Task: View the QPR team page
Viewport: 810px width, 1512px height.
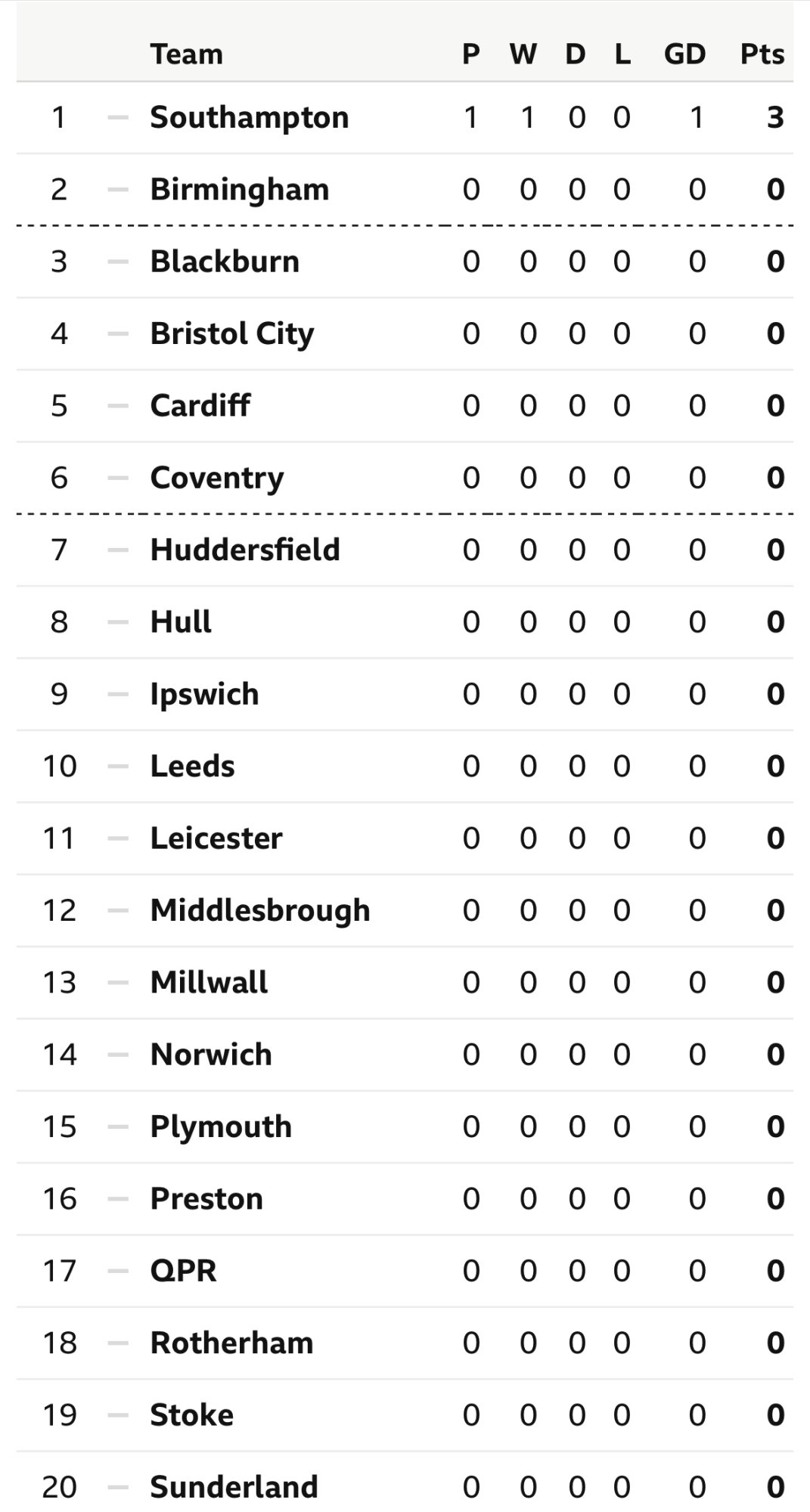Action: pos(183,1272)
